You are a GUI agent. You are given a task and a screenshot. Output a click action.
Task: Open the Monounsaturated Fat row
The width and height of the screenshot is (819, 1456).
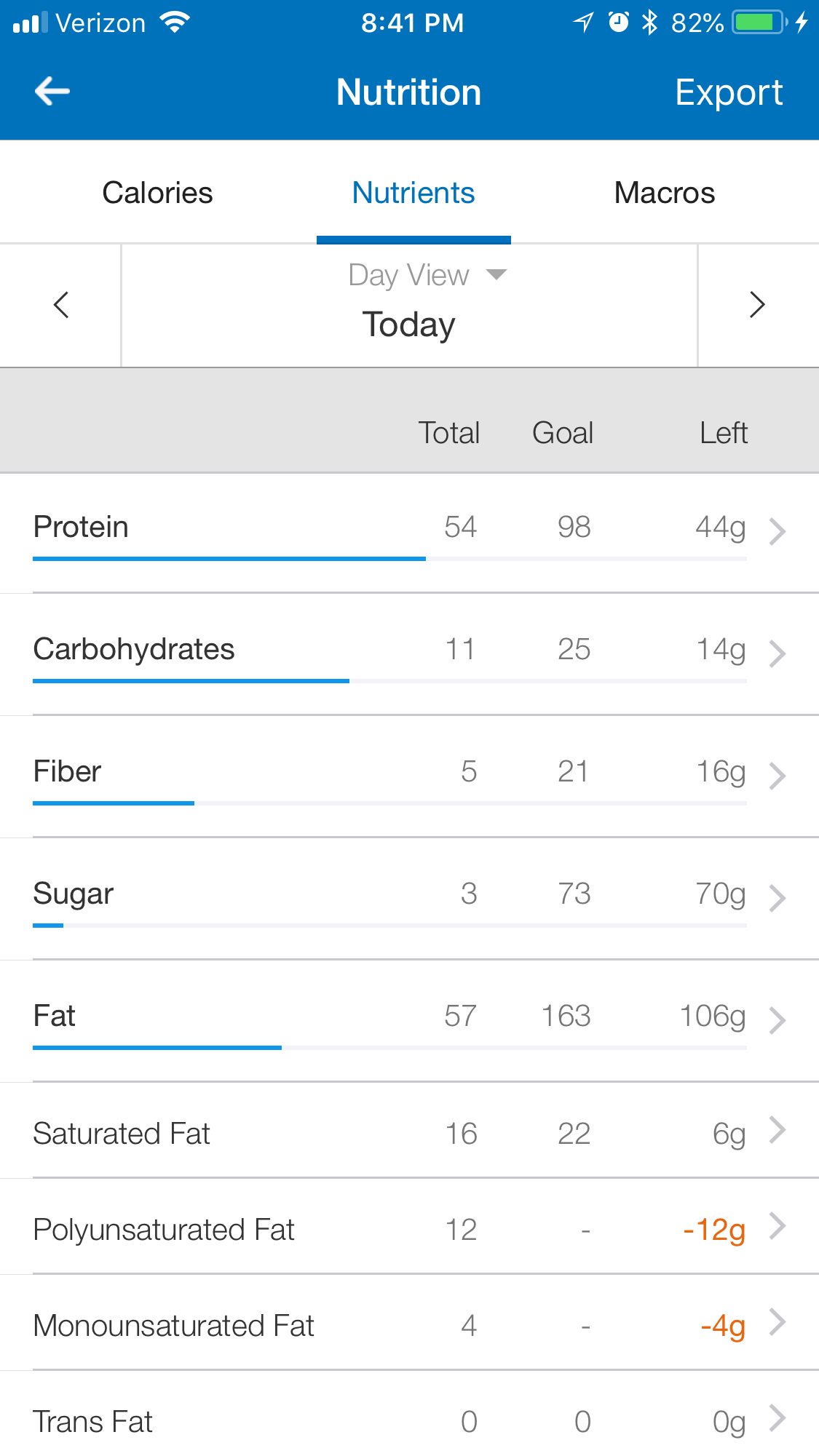tap(409, 1323)
